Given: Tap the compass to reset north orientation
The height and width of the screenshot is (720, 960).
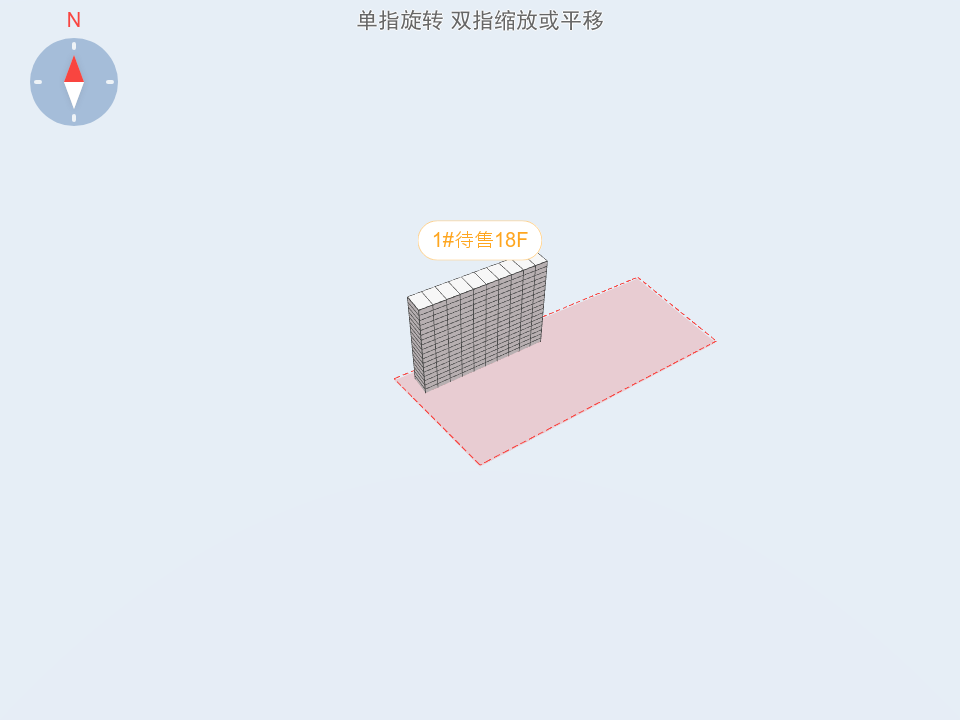Looking at the screenshot, I should [74, 82].
